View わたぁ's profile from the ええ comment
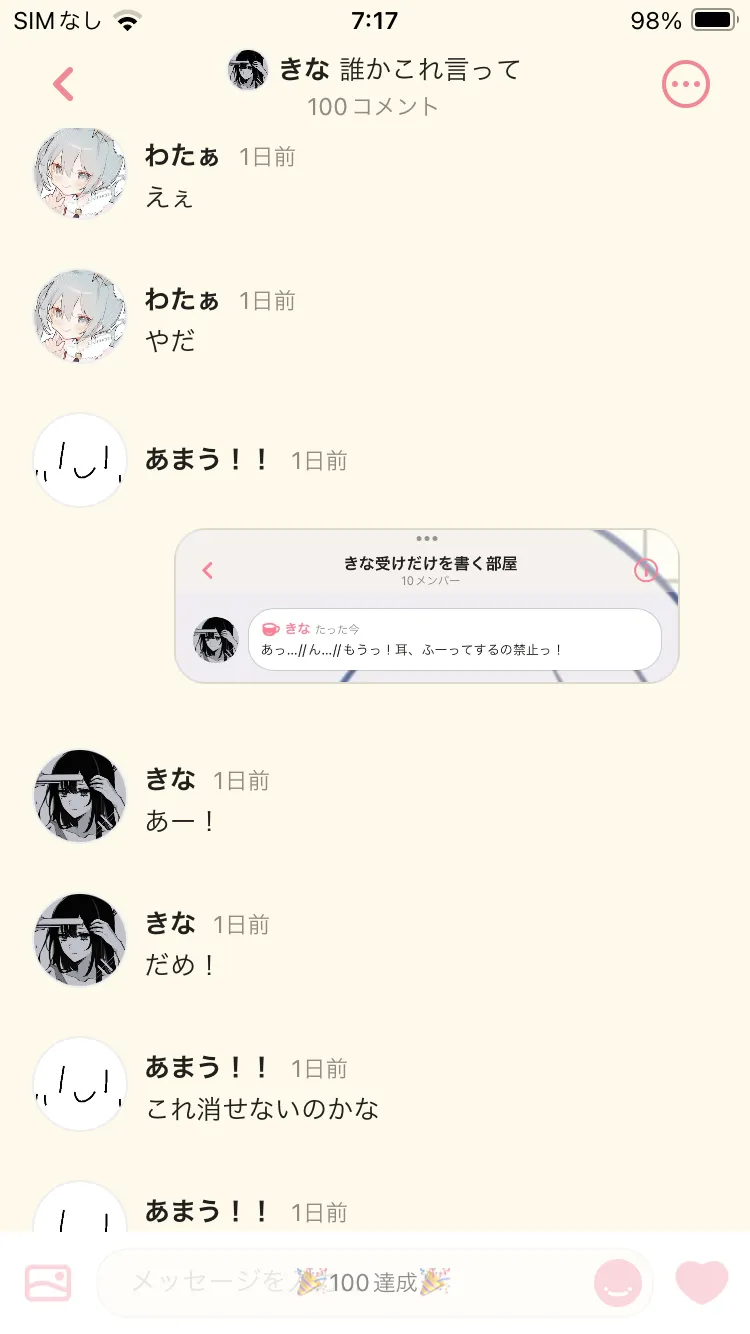This screenshot has height=1334, width=750. [81, 174]
